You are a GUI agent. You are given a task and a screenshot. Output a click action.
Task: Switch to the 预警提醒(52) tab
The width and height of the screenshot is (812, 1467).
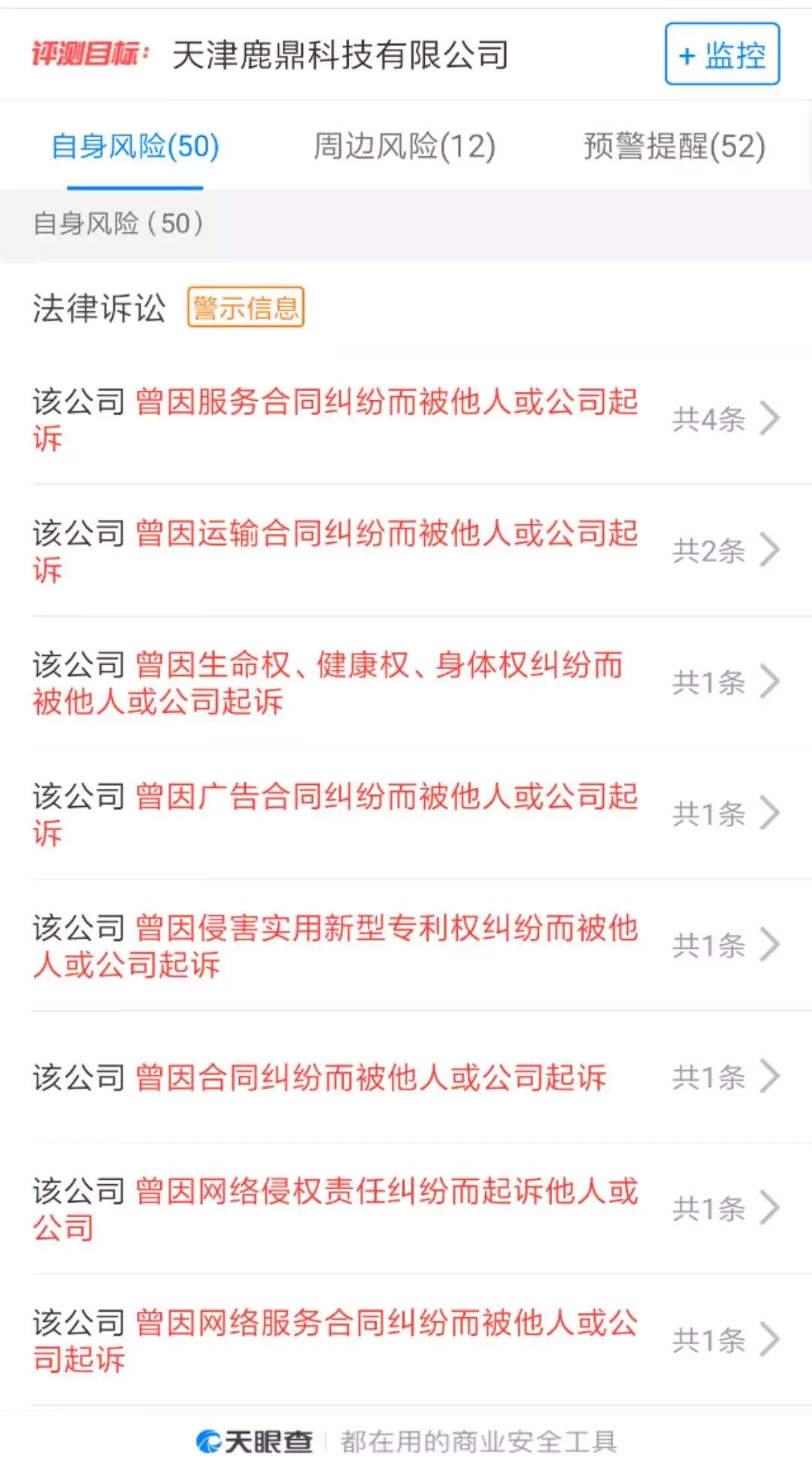674,146
